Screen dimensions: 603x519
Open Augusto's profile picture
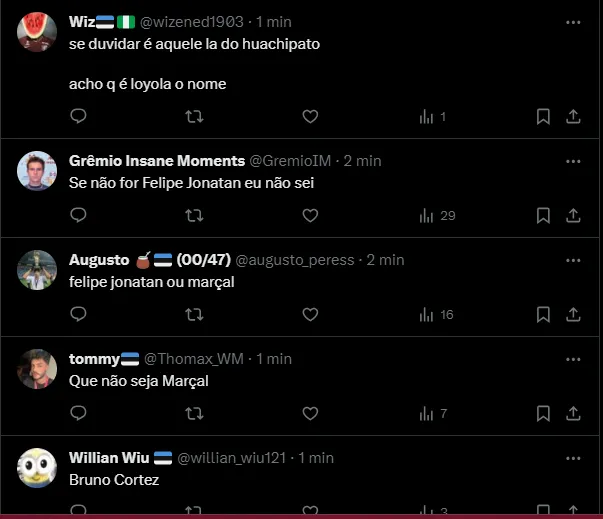click(x=36, y=270)
